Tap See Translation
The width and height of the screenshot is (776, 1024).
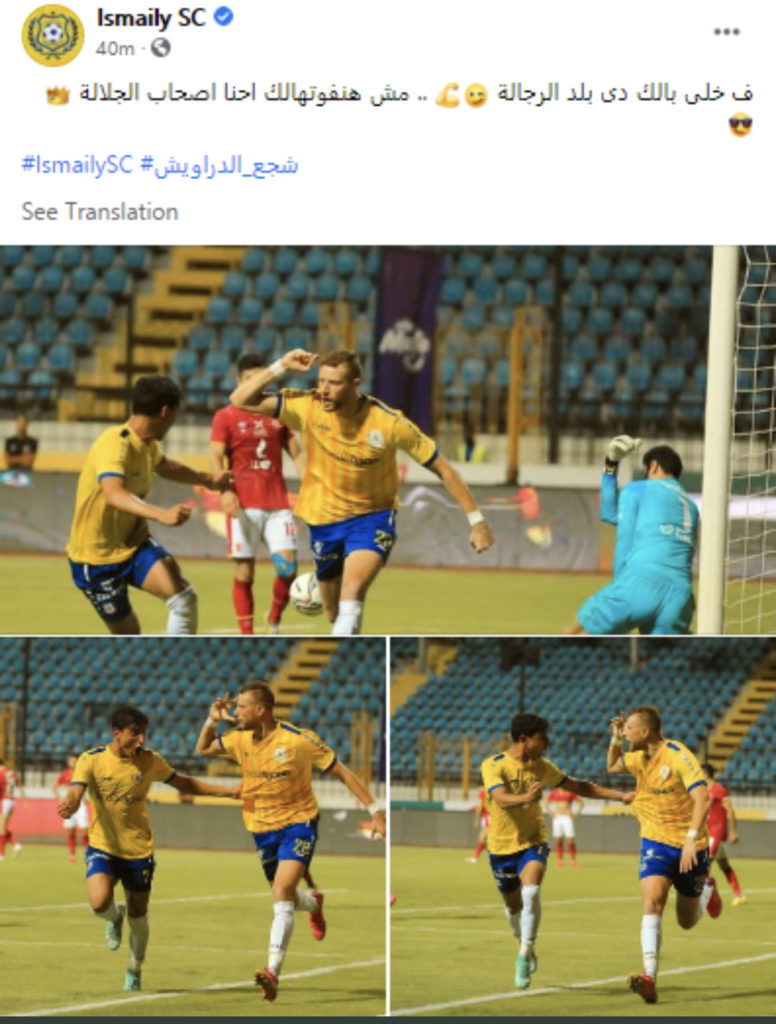point(99,211)
